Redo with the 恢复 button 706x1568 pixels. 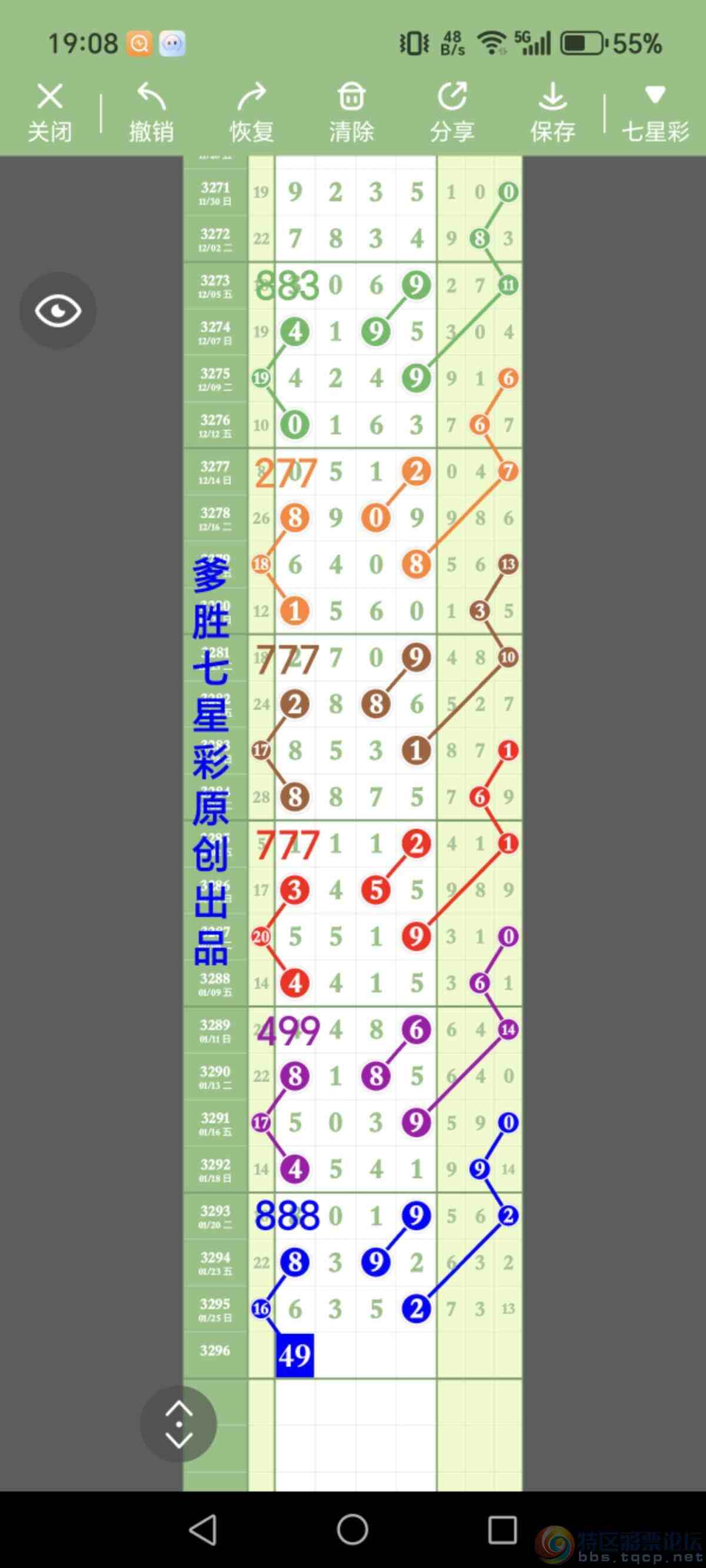click(x=251, y=112)
